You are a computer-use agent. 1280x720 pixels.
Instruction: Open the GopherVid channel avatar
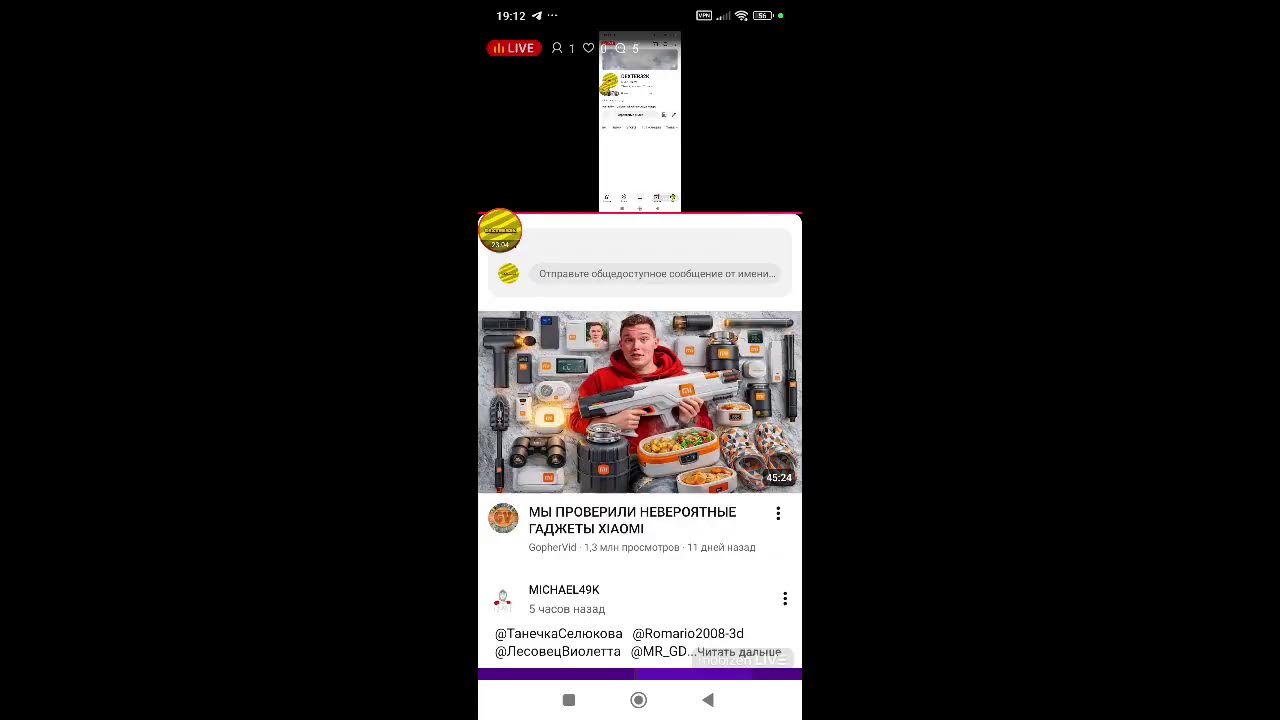[x=503, y=519]
